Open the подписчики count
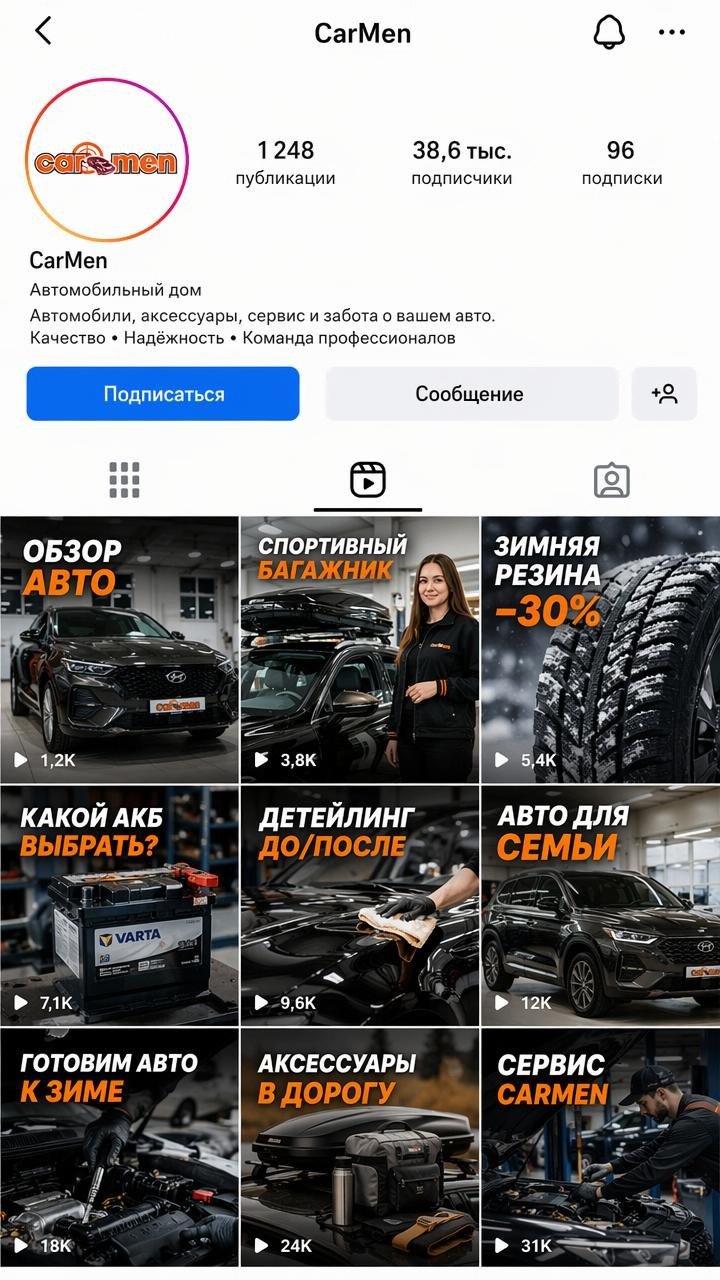Viewport: 720px width, 1280px height. point(462,163)
